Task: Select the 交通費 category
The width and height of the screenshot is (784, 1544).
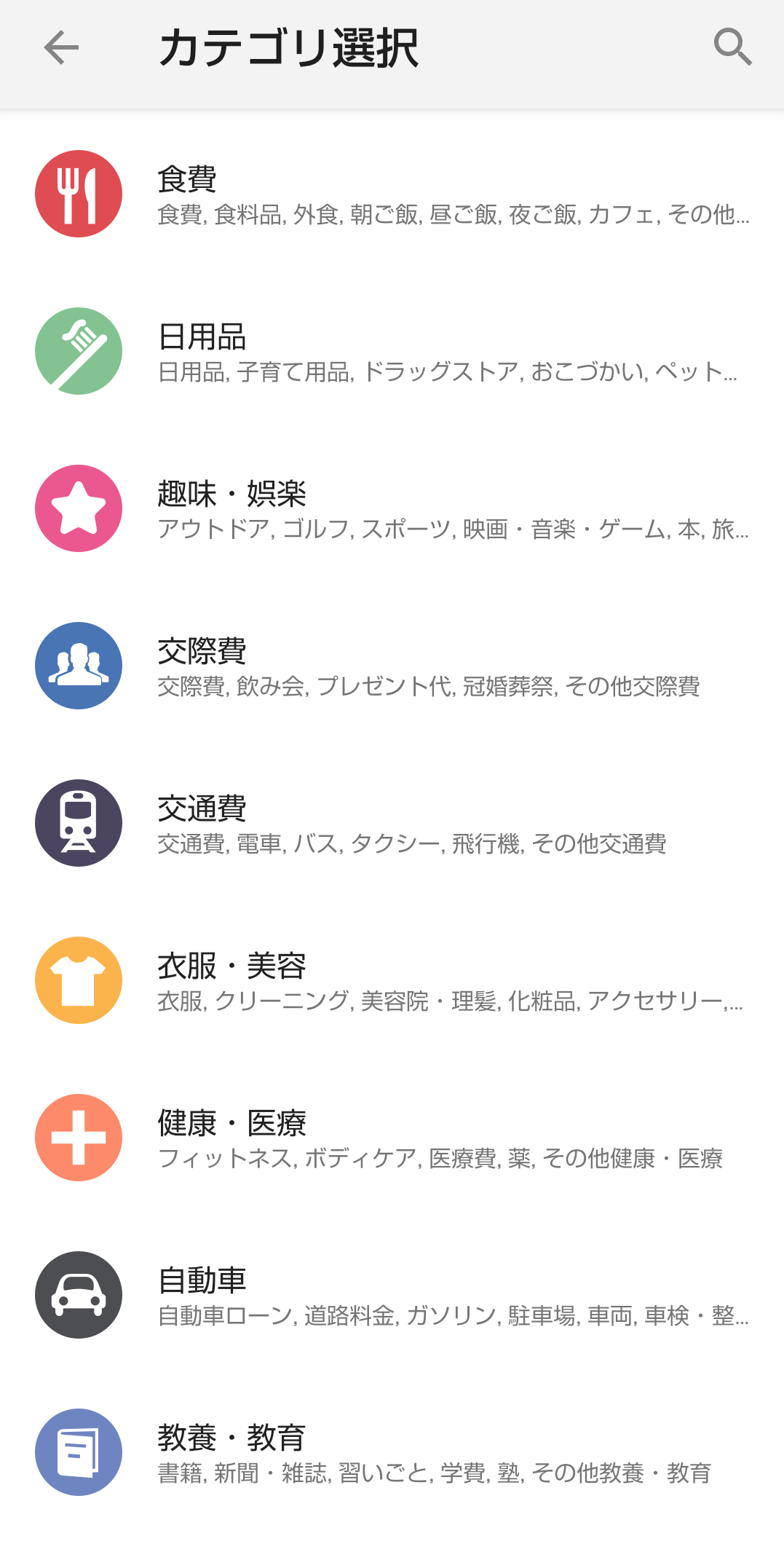Action: 392,823
